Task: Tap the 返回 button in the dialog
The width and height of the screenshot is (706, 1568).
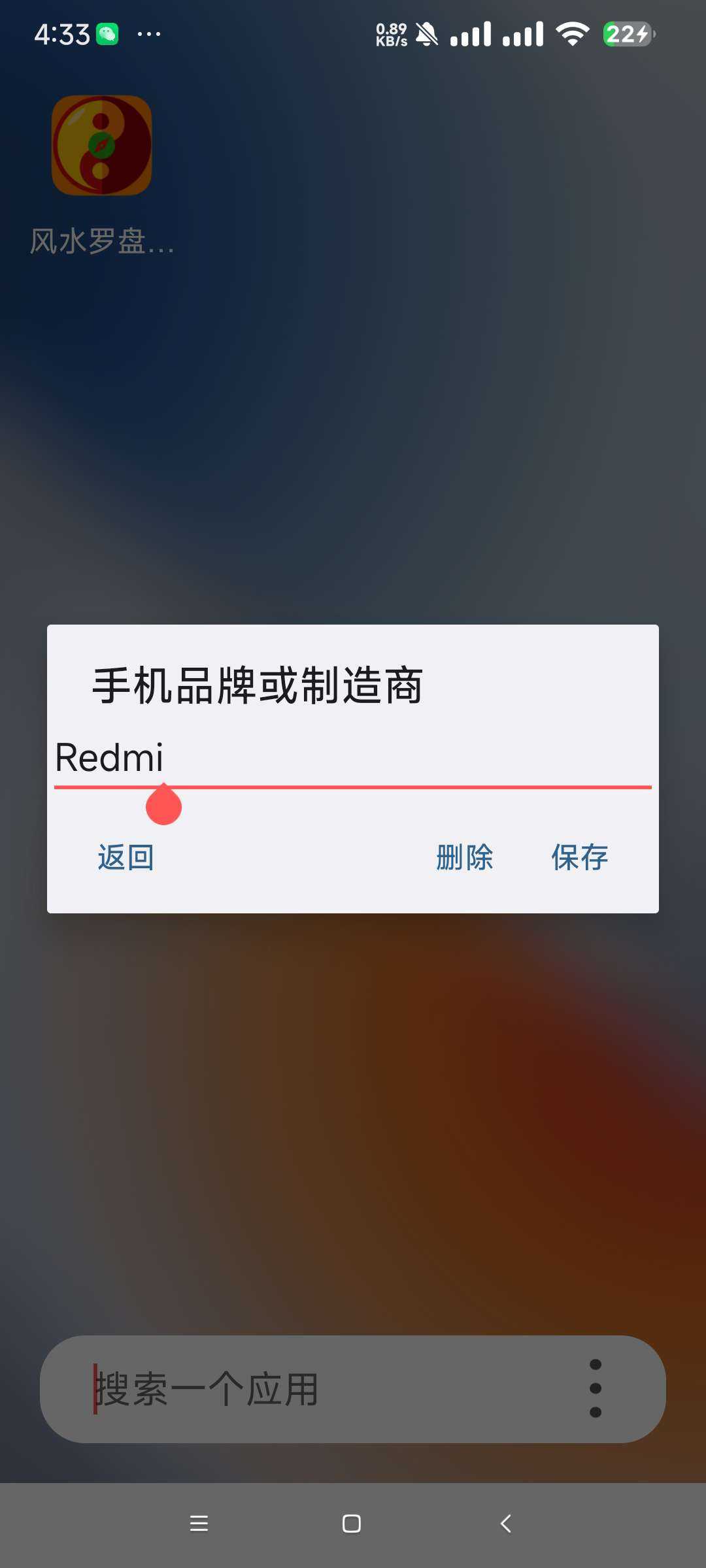Action: click(x=126, y=857)
